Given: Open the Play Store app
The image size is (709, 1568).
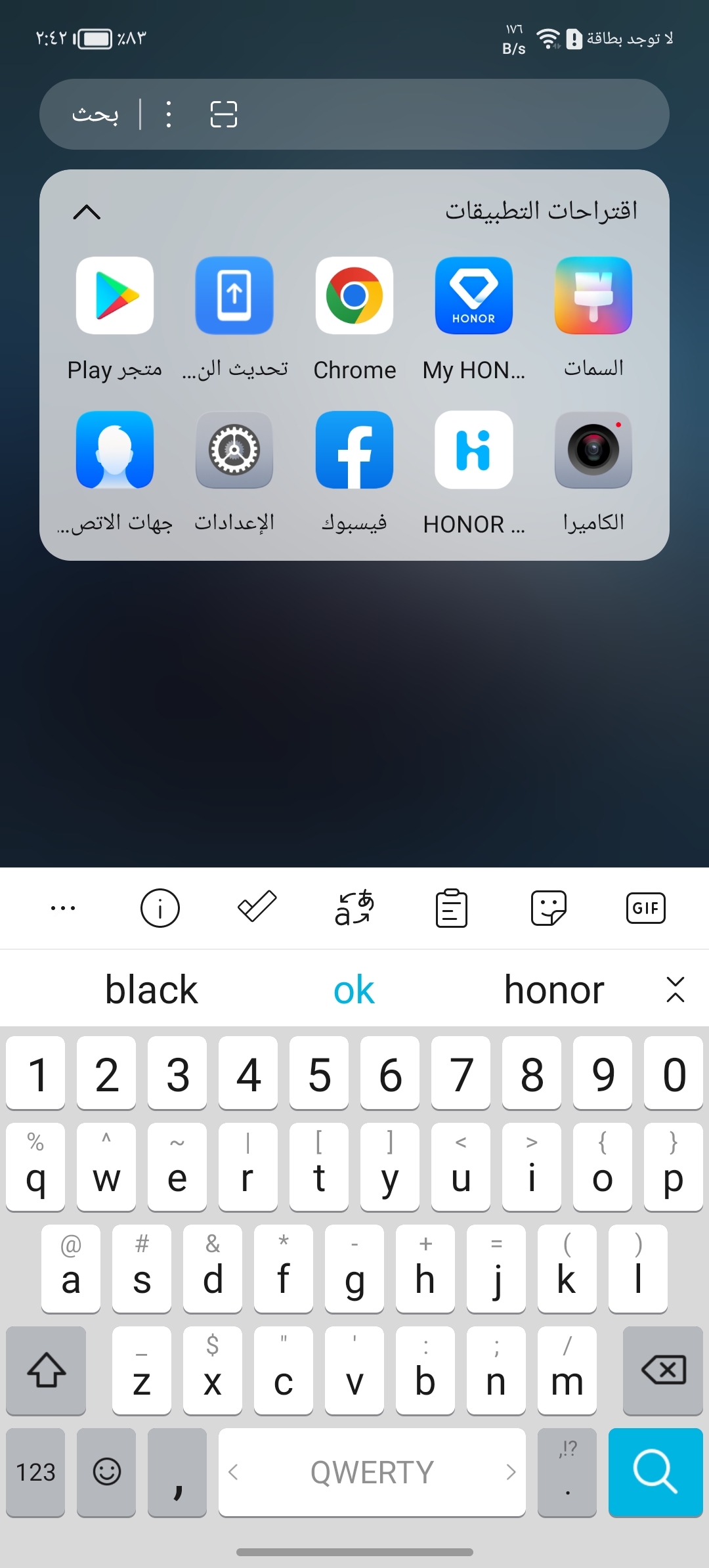Looking at the screenshot, I should click(115, 295).
